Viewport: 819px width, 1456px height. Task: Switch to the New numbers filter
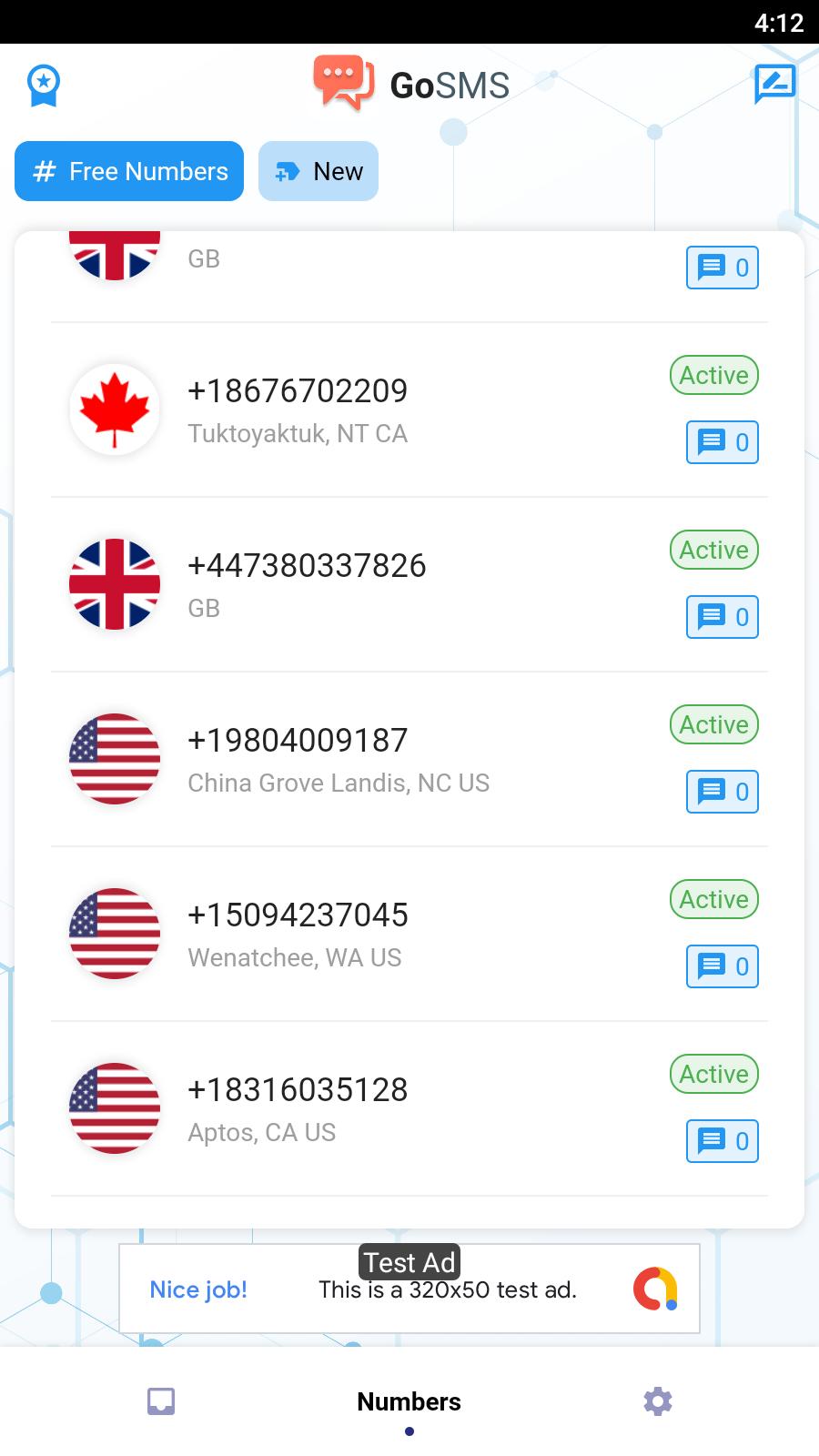318,171
